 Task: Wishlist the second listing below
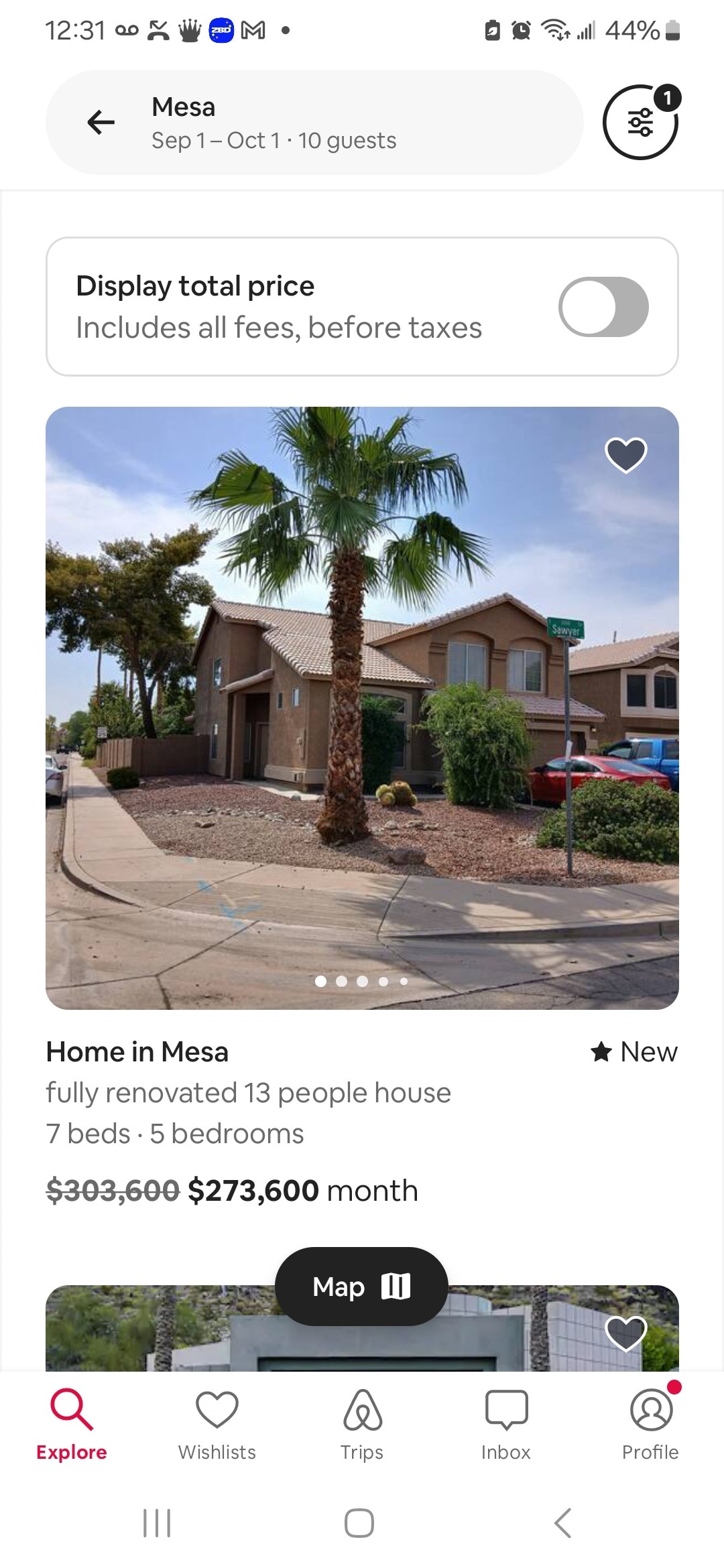tap(625, 1332)
